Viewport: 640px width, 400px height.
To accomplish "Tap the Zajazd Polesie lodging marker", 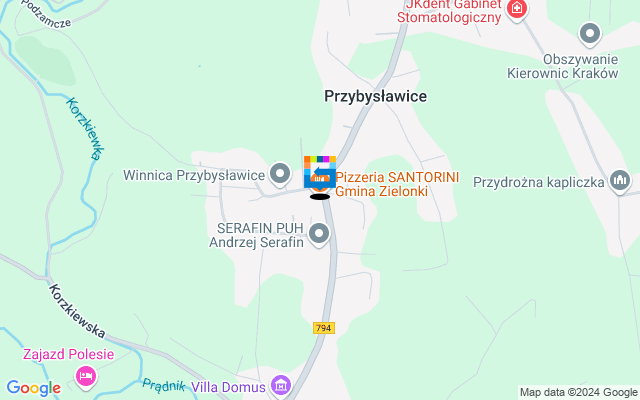I will coord(84,376).
